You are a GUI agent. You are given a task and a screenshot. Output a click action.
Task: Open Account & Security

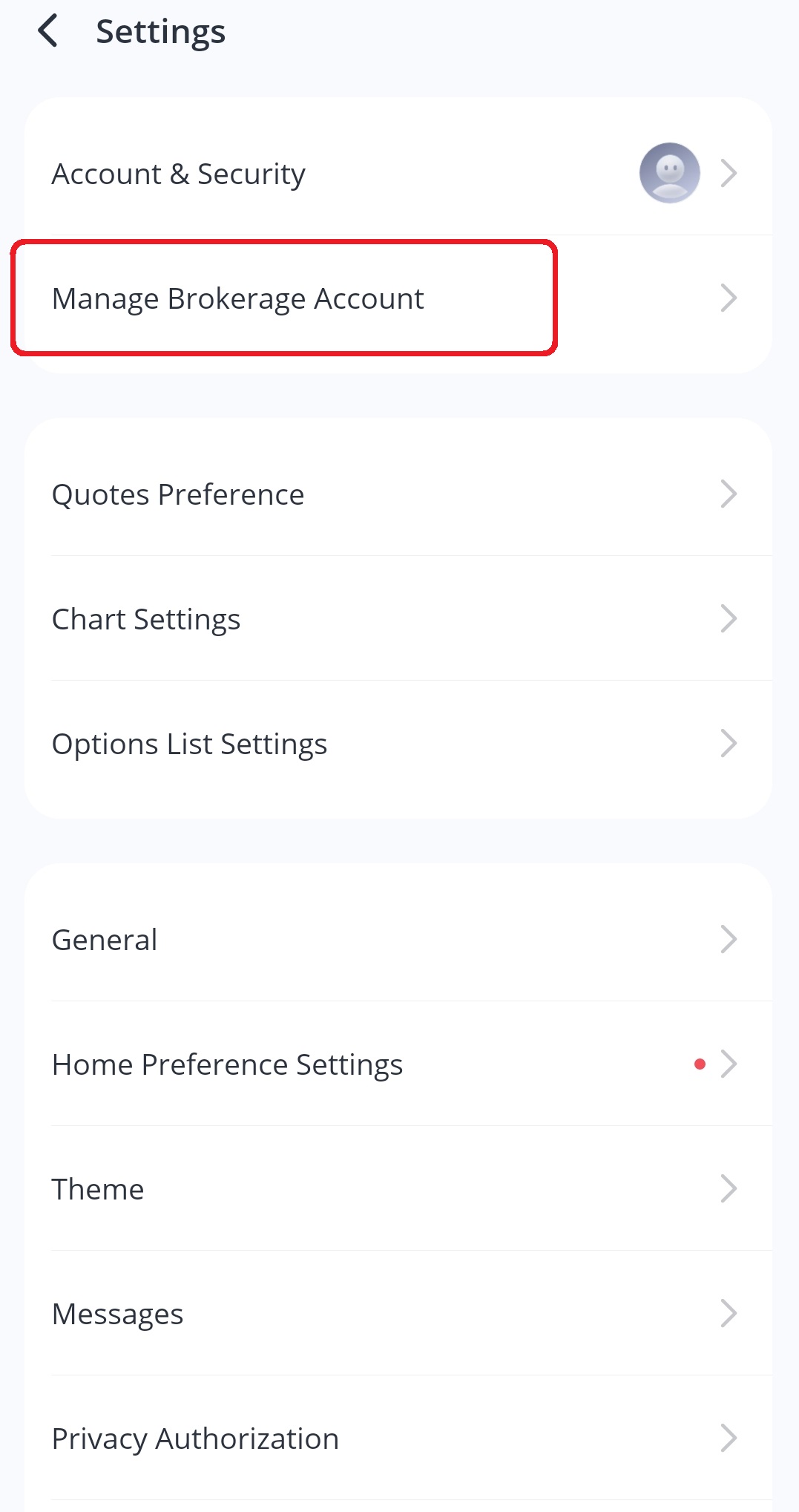coord(178,174)
